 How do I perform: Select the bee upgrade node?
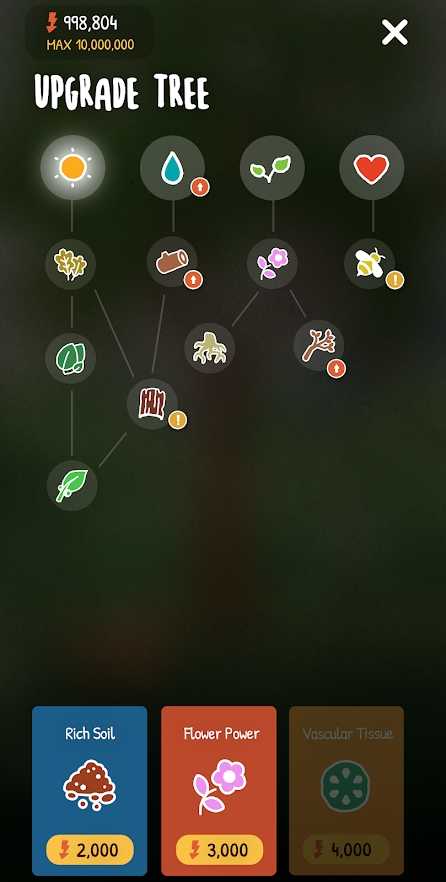point(370,264)
